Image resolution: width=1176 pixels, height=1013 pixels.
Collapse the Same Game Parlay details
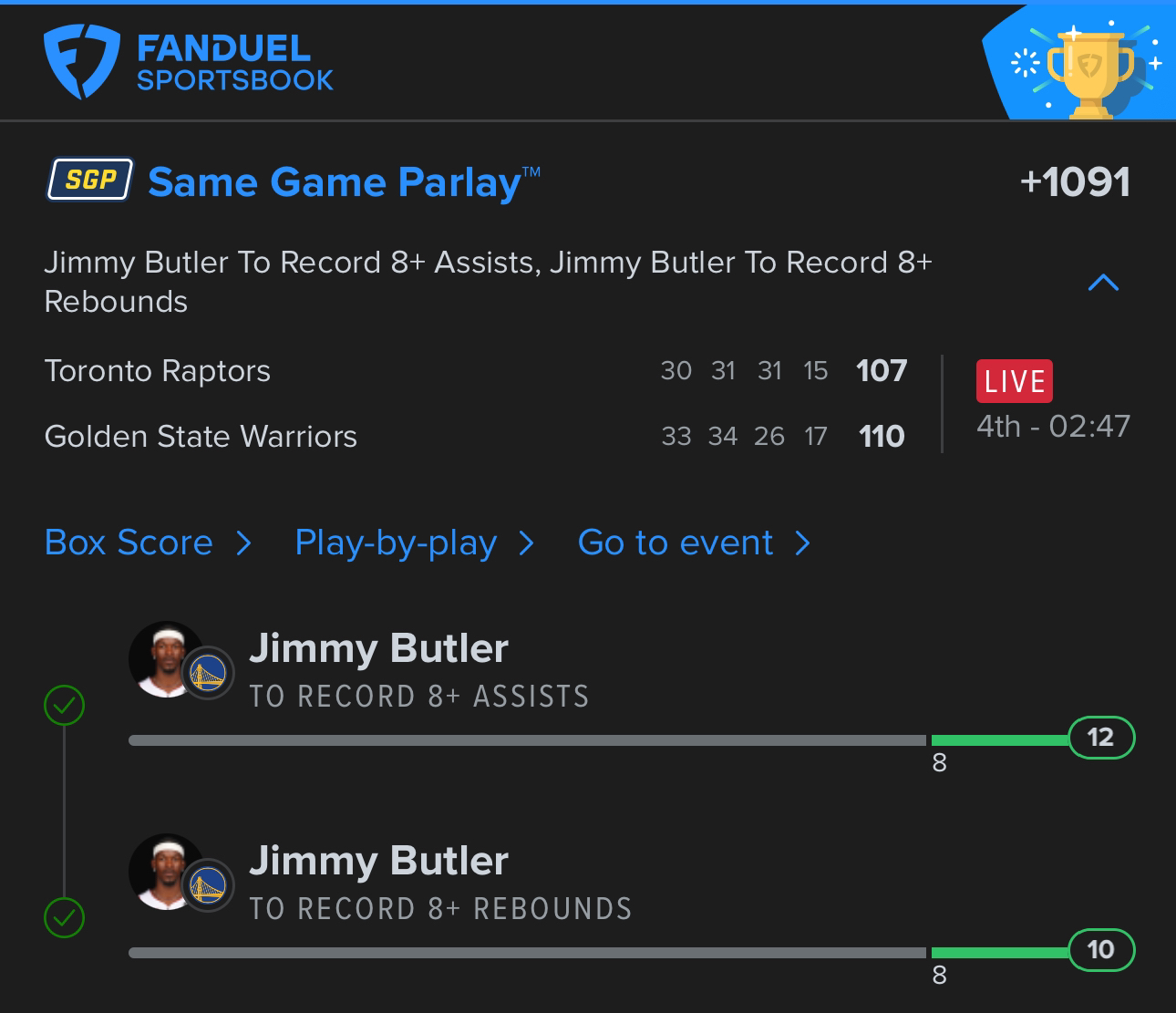(x=1103, y=283)
